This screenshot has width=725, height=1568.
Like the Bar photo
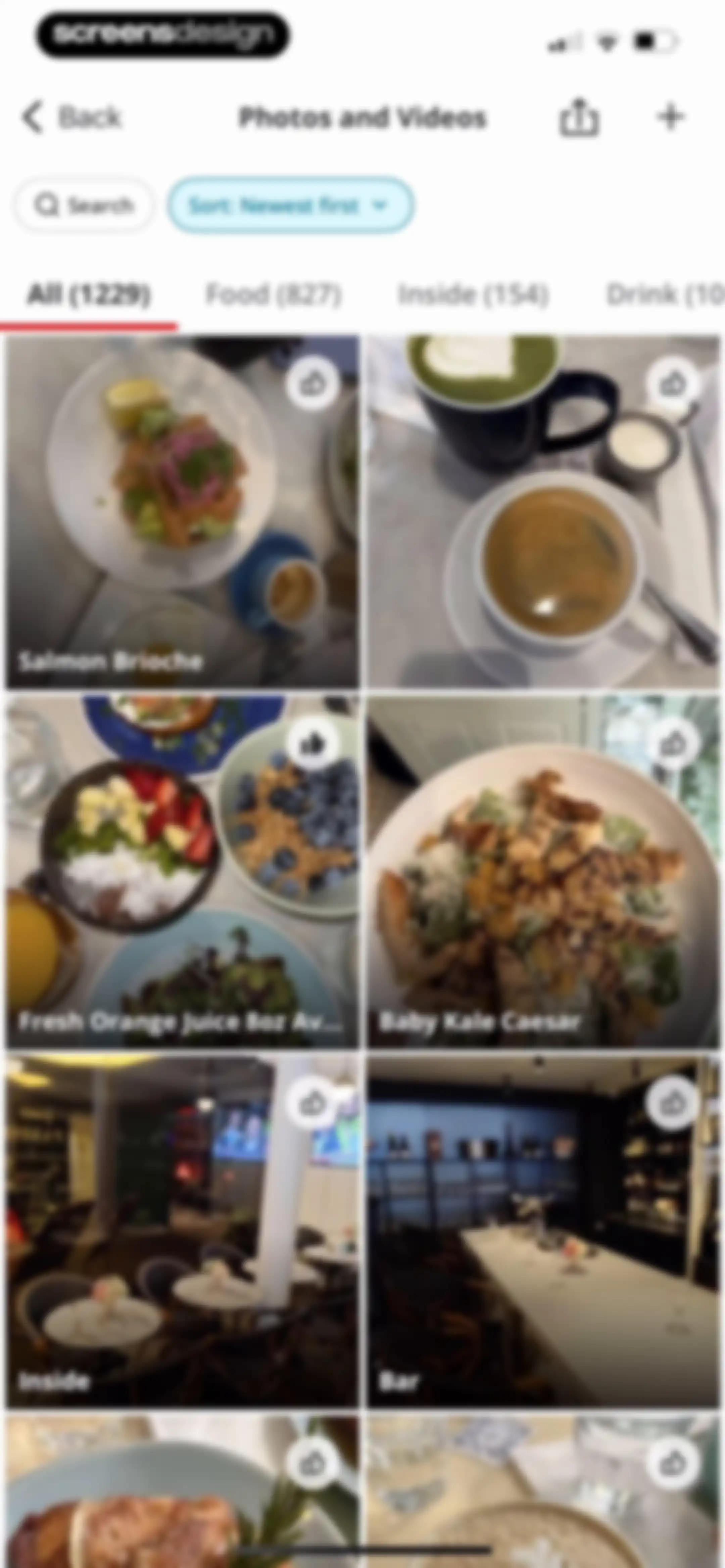click(673, 1102)
